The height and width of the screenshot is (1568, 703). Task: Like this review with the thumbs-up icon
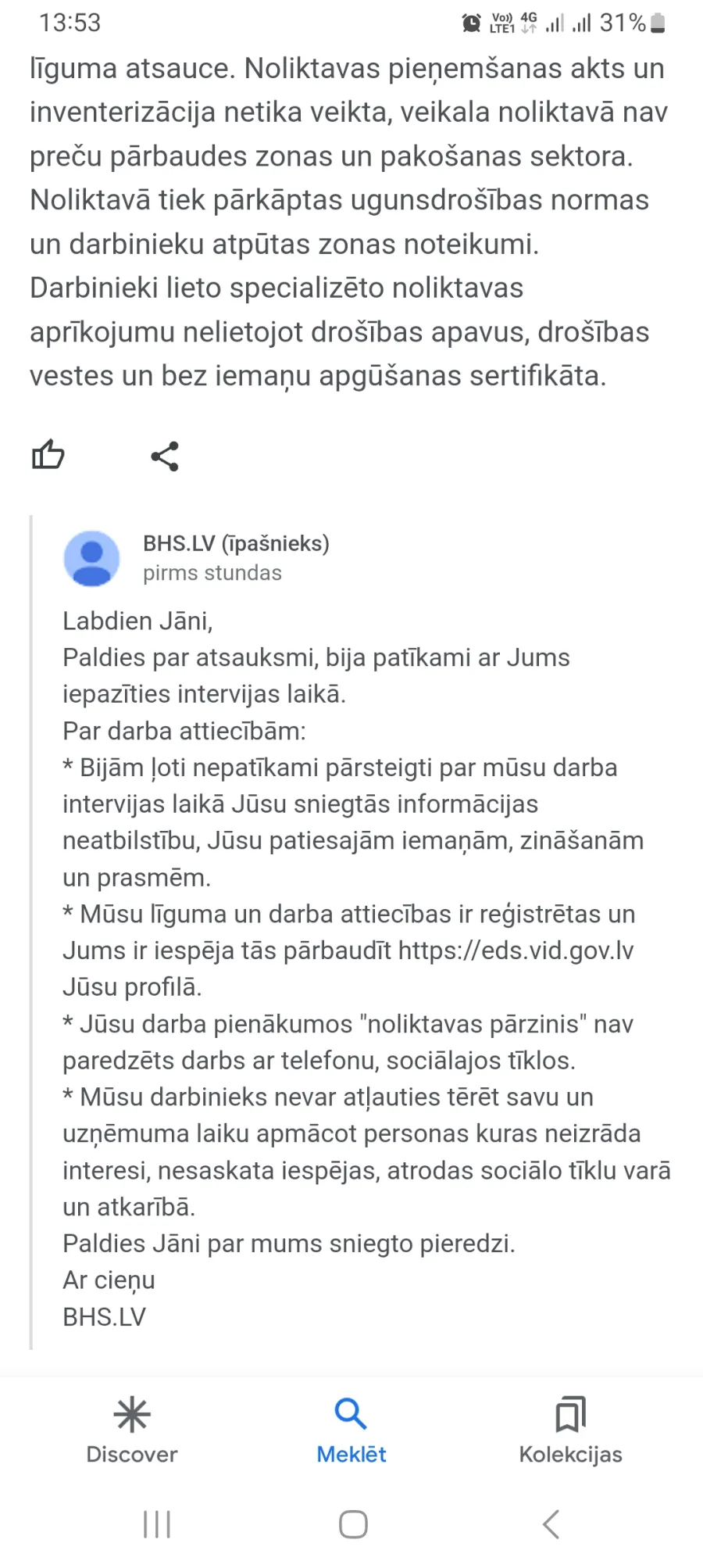click(48, 454)
